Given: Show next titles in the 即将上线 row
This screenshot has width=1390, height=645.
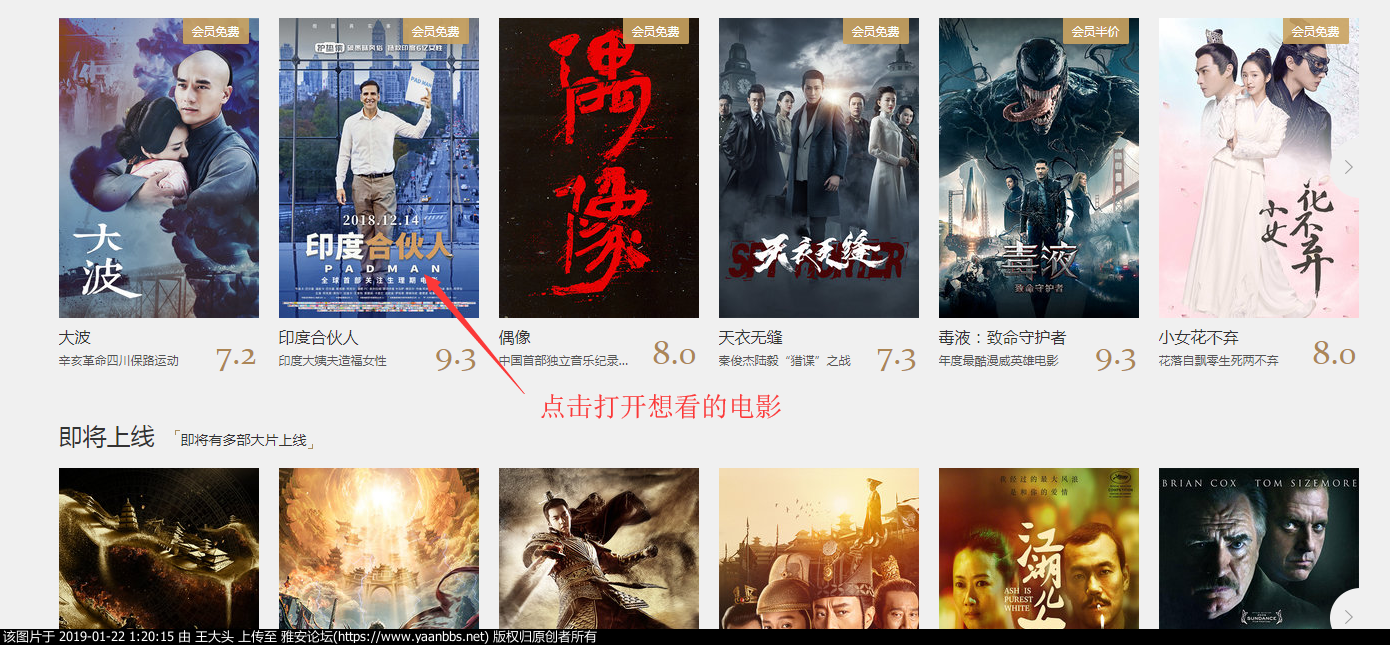Looking at the screenshot, I should tap(1348, 616).
